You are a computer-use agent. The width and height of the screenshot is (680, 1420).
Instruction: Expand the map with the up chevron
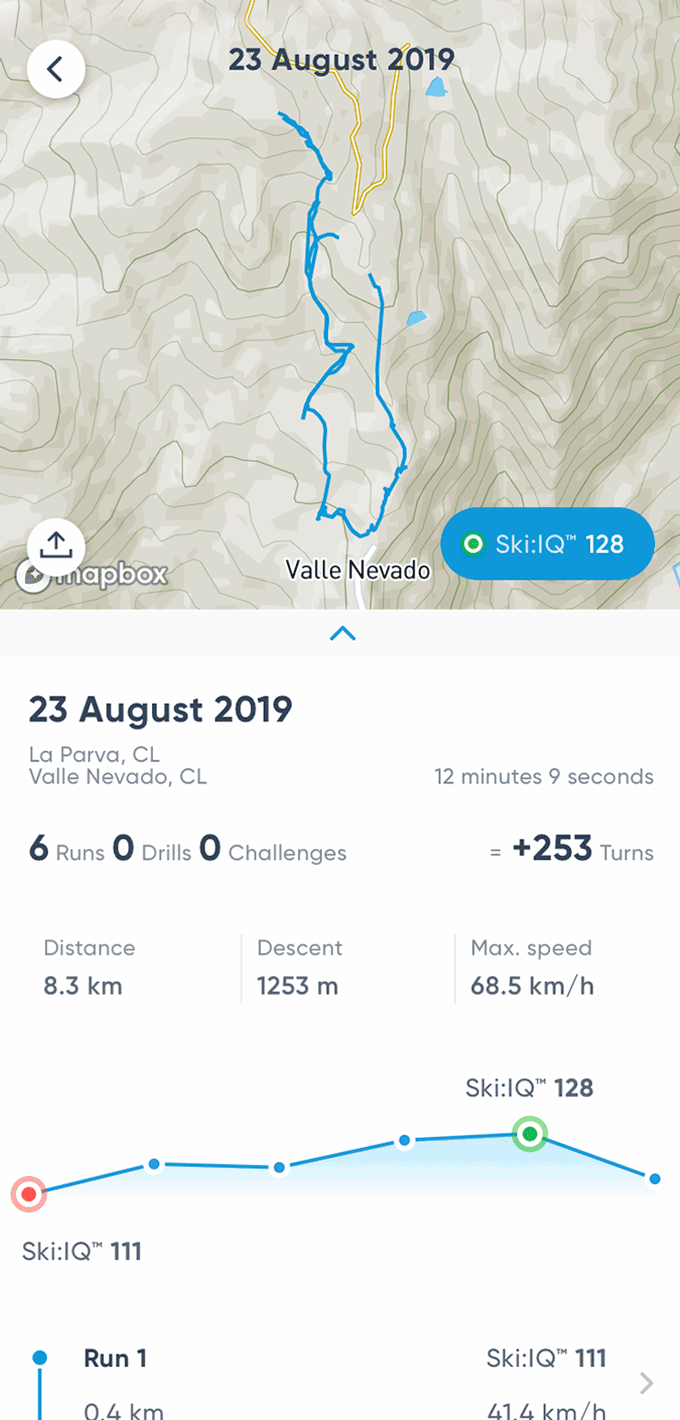[342, 633]
